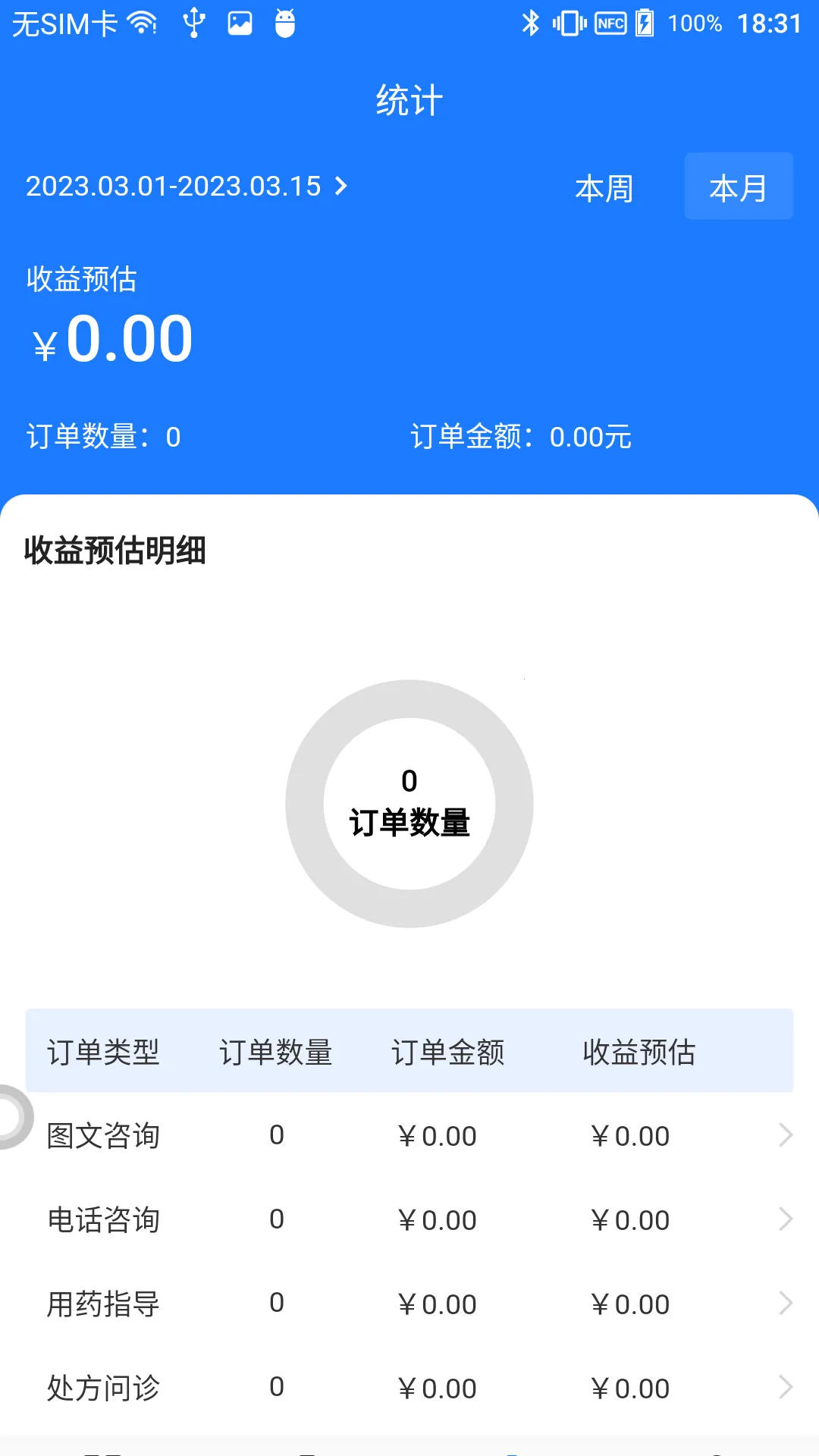Expand the 电话咨询 order row
The image size is (819, 1456).
[x=786, y=1219]
